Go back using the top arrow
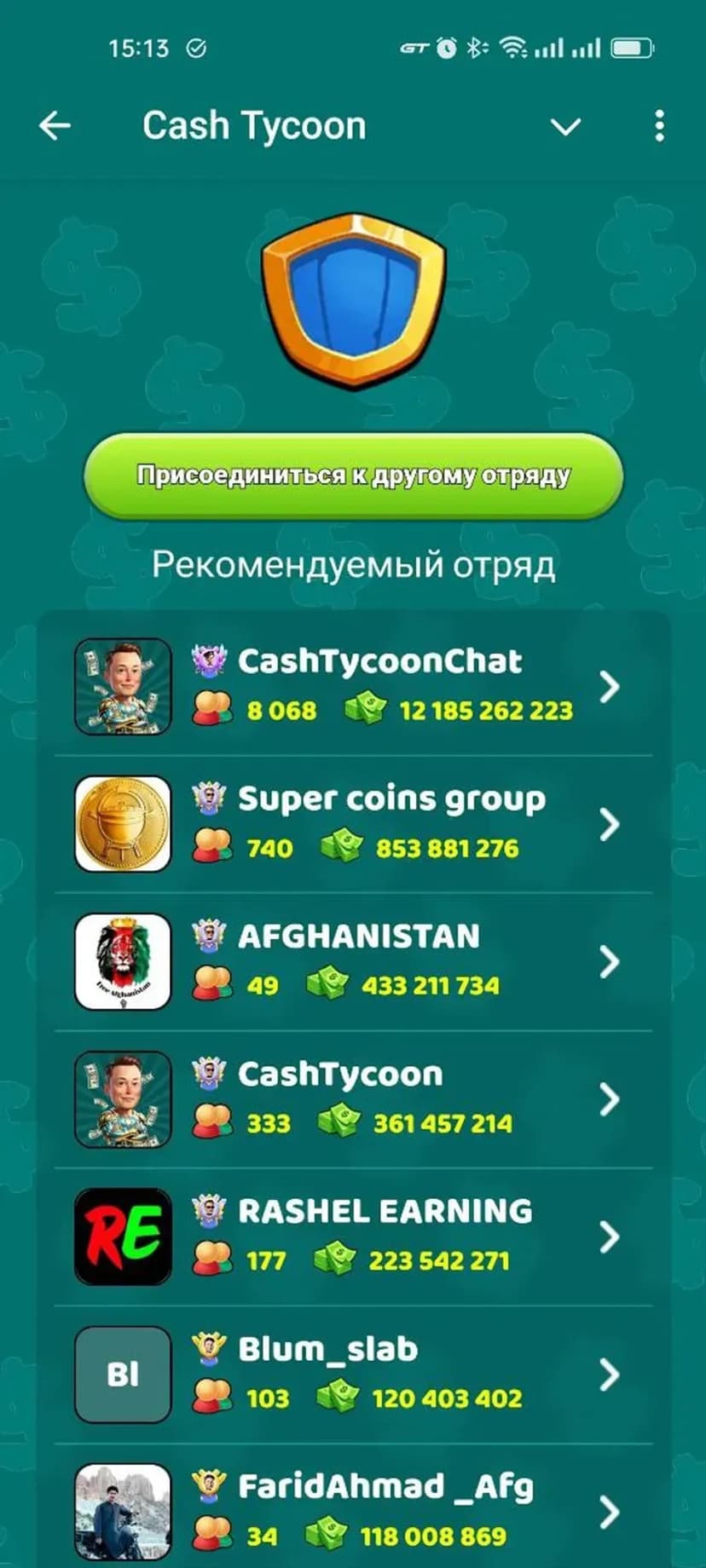706x1568 pixels. point(55,126)
